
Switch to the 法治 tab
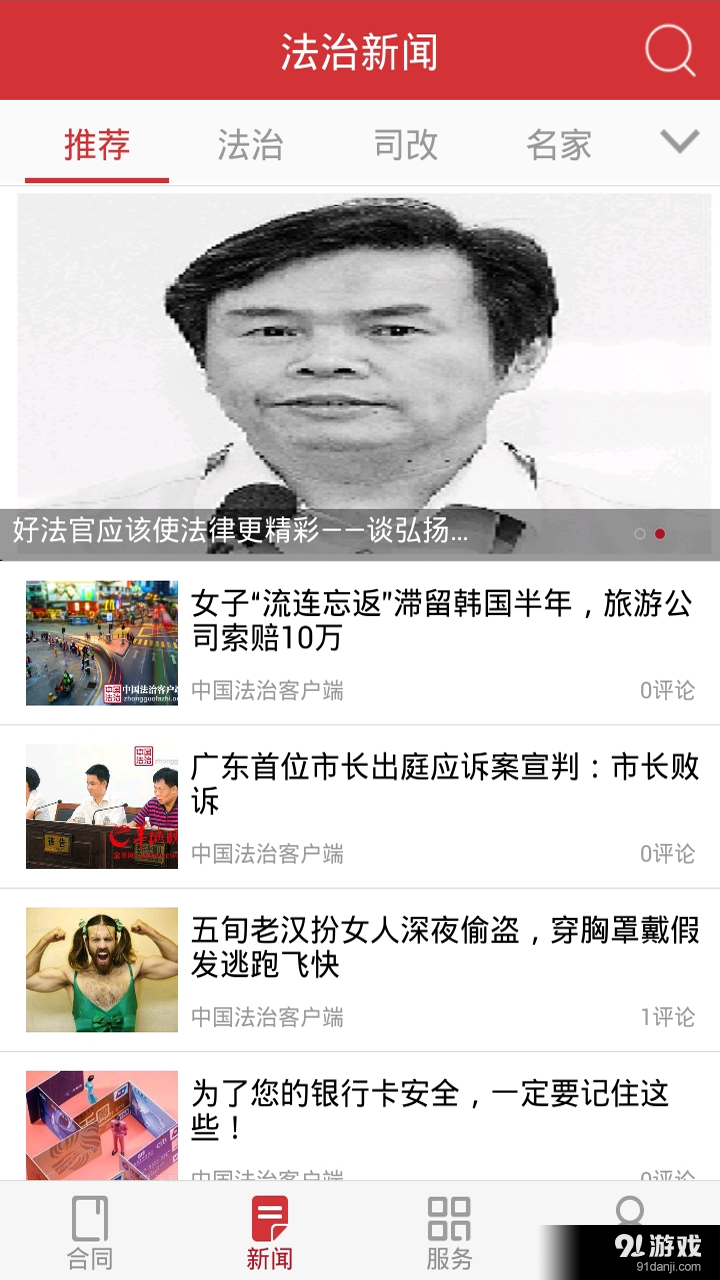click(249, 145)
